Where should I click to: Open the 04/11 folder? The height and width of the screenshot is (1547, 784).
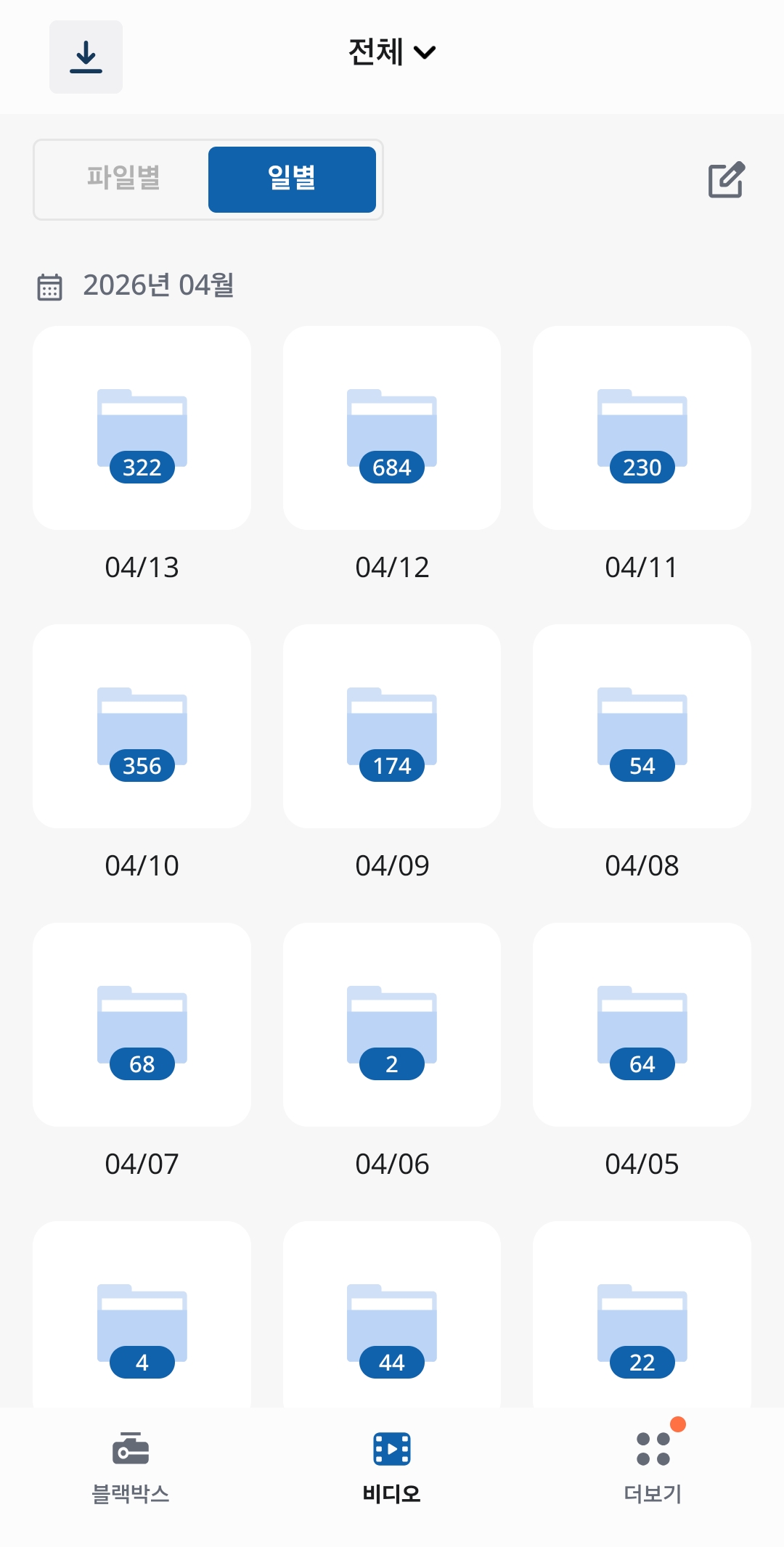[x=642, y=428]
